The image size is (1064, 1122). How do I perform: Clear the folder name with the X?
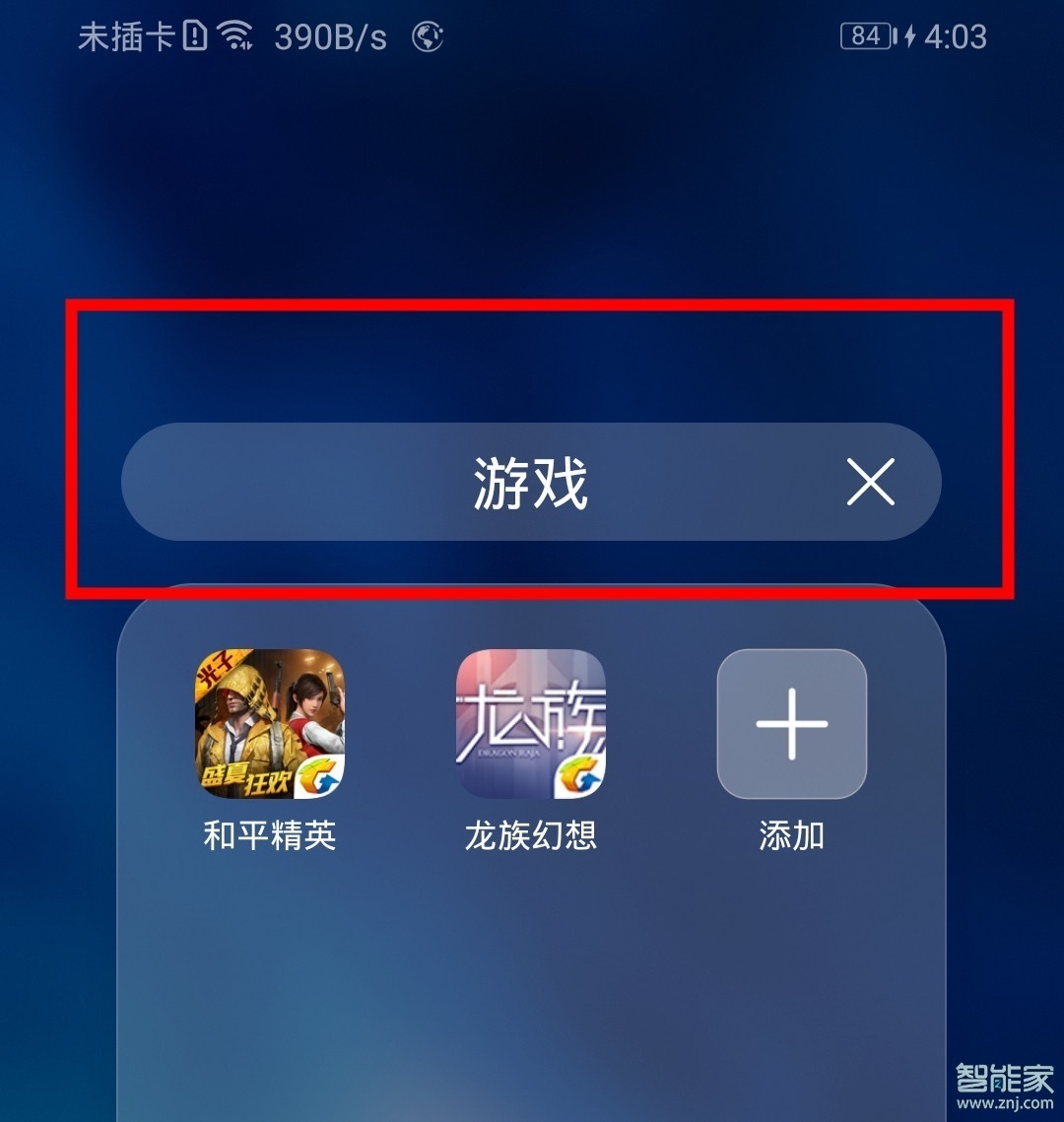[871, 483]
